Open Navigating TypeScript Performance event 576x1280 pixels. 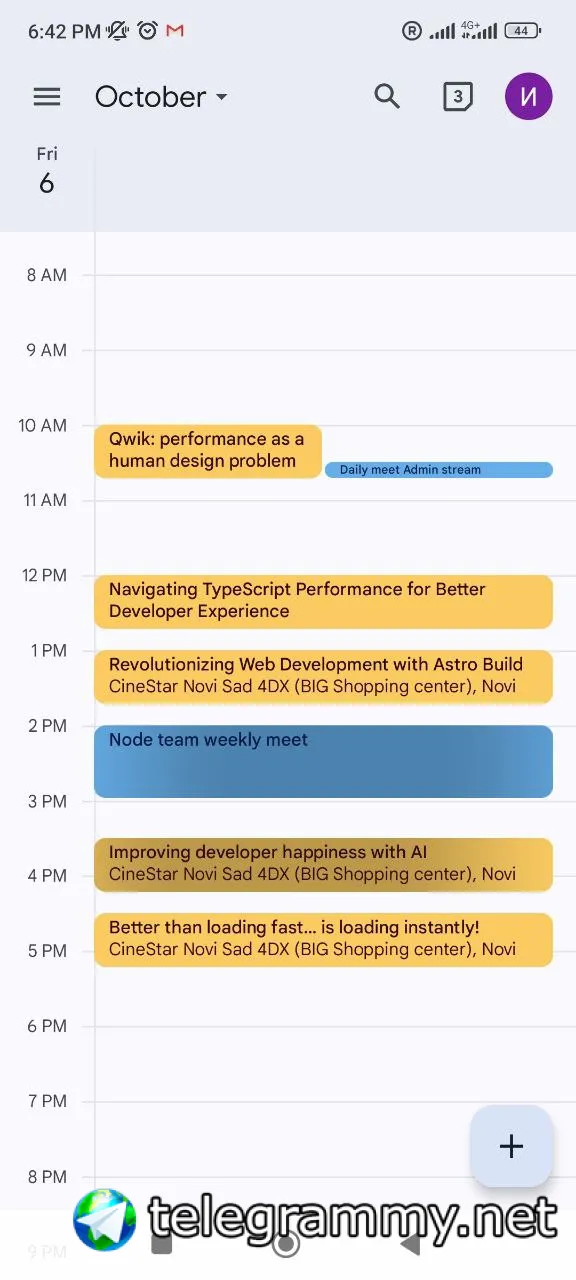point(323,602)
